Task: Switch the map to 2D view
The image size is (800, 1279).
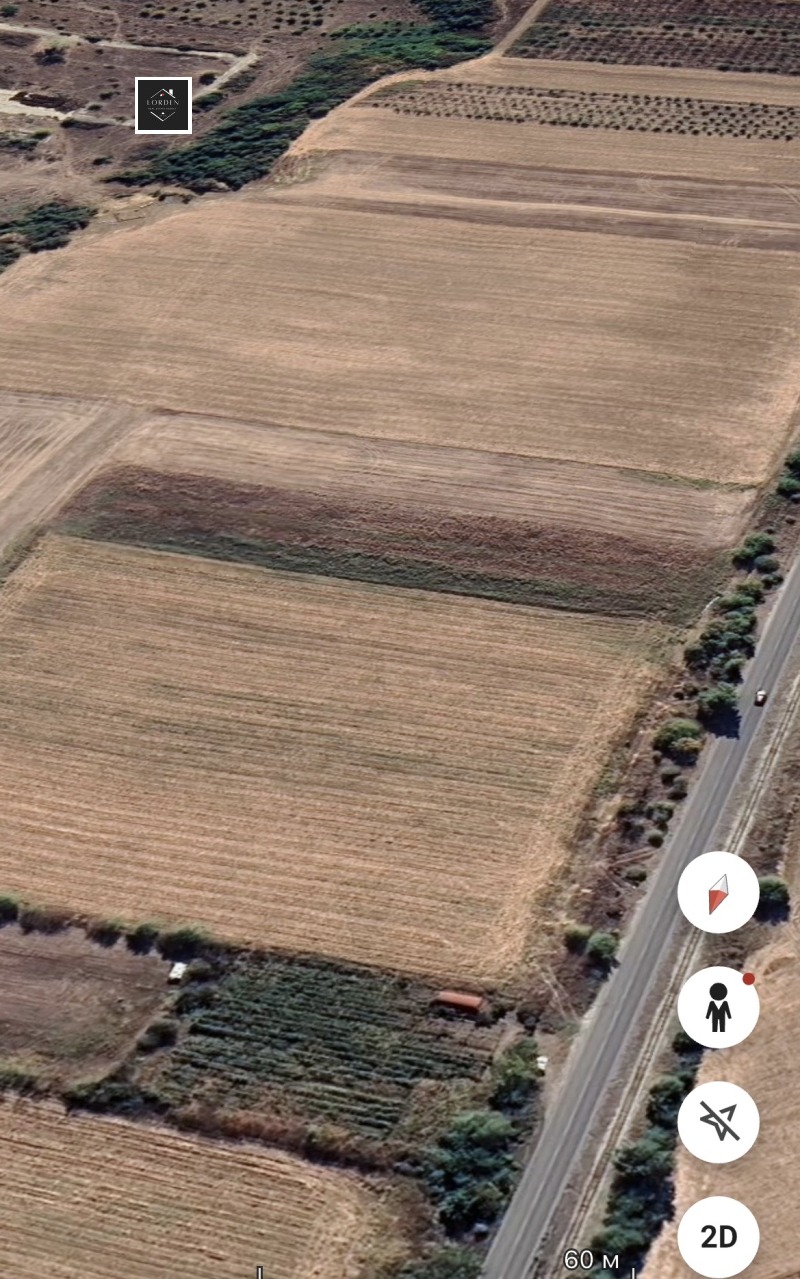Action: (718, 1237)
